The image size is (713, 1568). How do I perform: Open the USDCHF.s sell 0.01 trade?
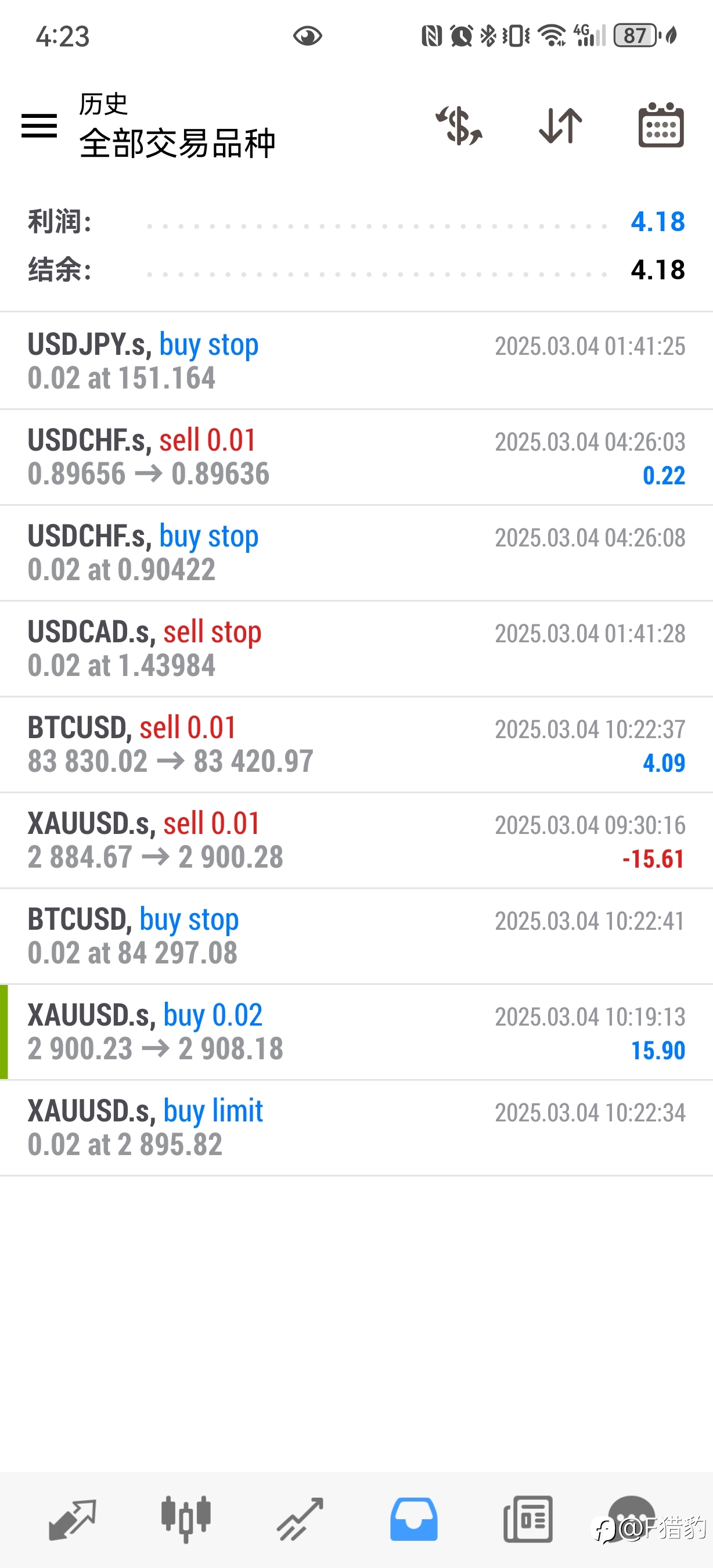coord(356,457)
